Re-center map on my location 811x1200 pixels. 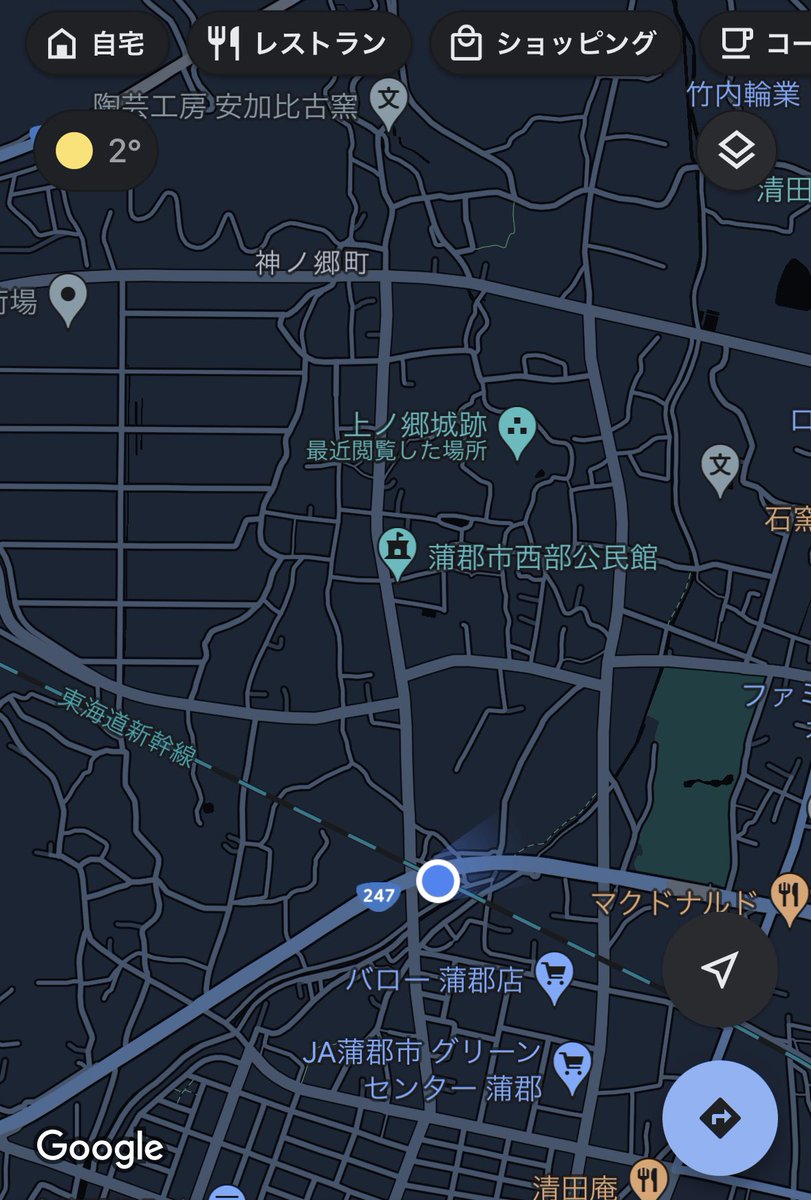[x=719, y=968]
